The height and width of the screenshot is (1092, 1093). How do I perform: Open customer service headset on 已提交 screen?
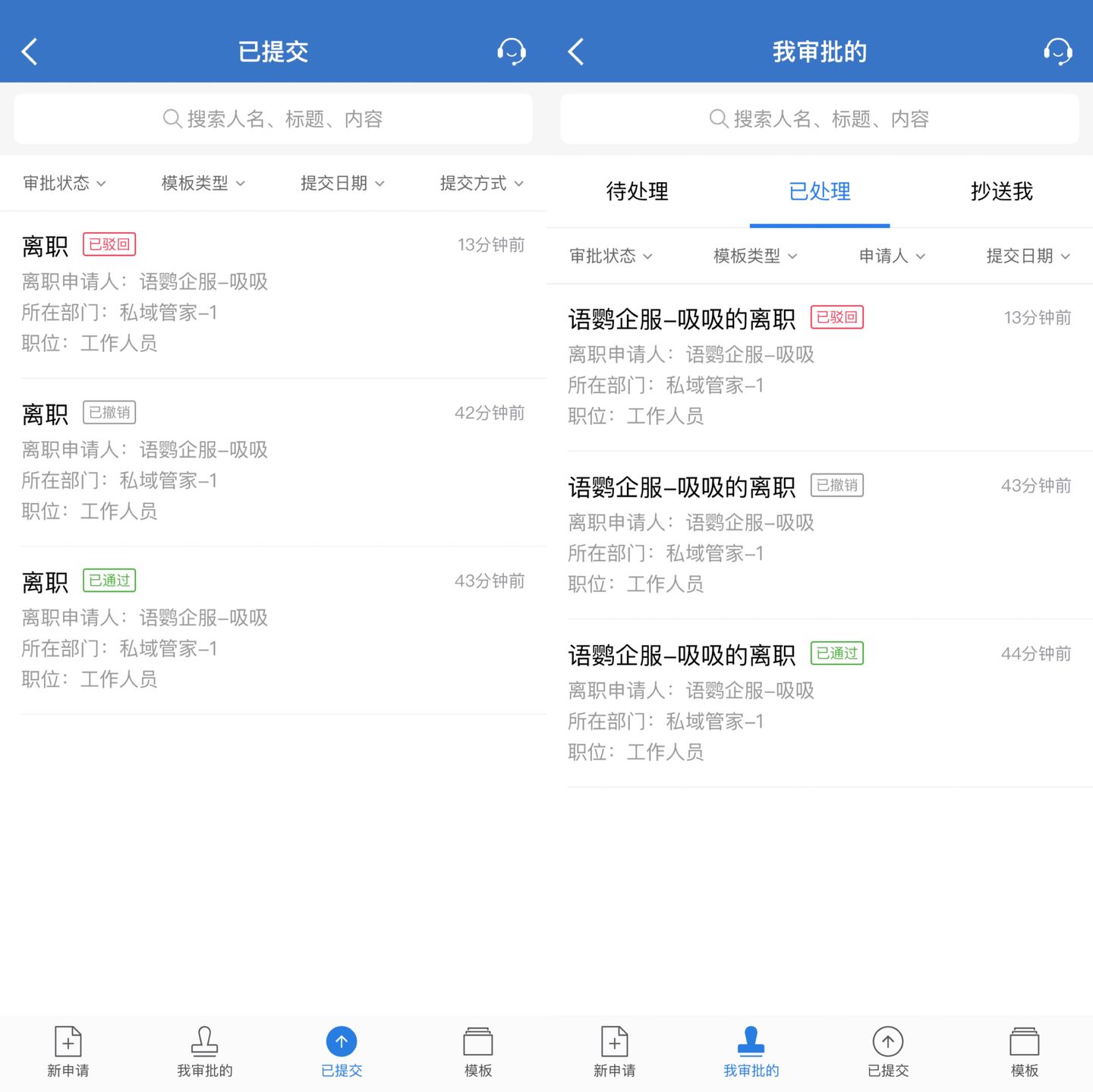(511, 52)
